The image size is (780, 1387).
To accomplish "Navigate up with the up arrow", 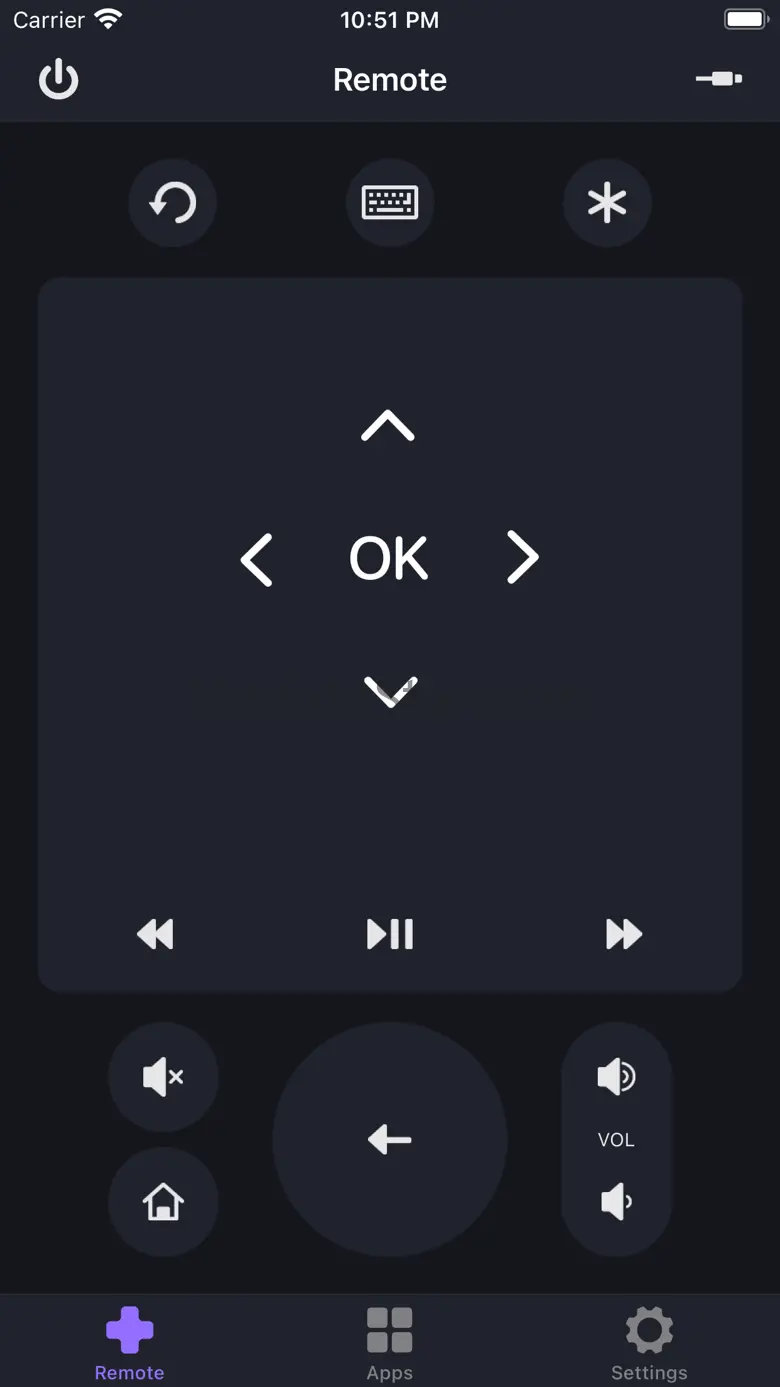I will (388, 426).
